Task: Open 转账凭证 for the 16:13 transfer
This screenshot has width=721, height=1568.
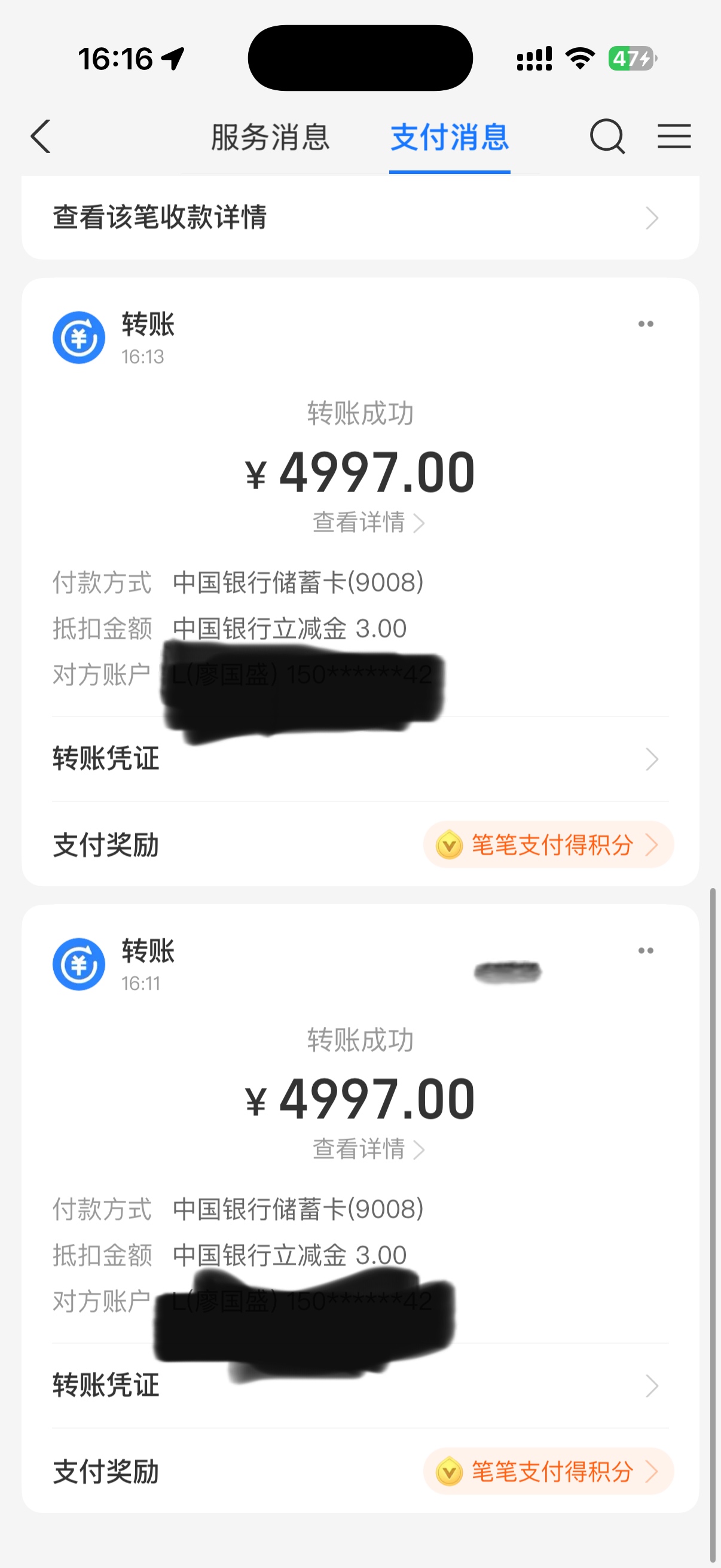Action: pyautogui.click(x=359, y=759)
